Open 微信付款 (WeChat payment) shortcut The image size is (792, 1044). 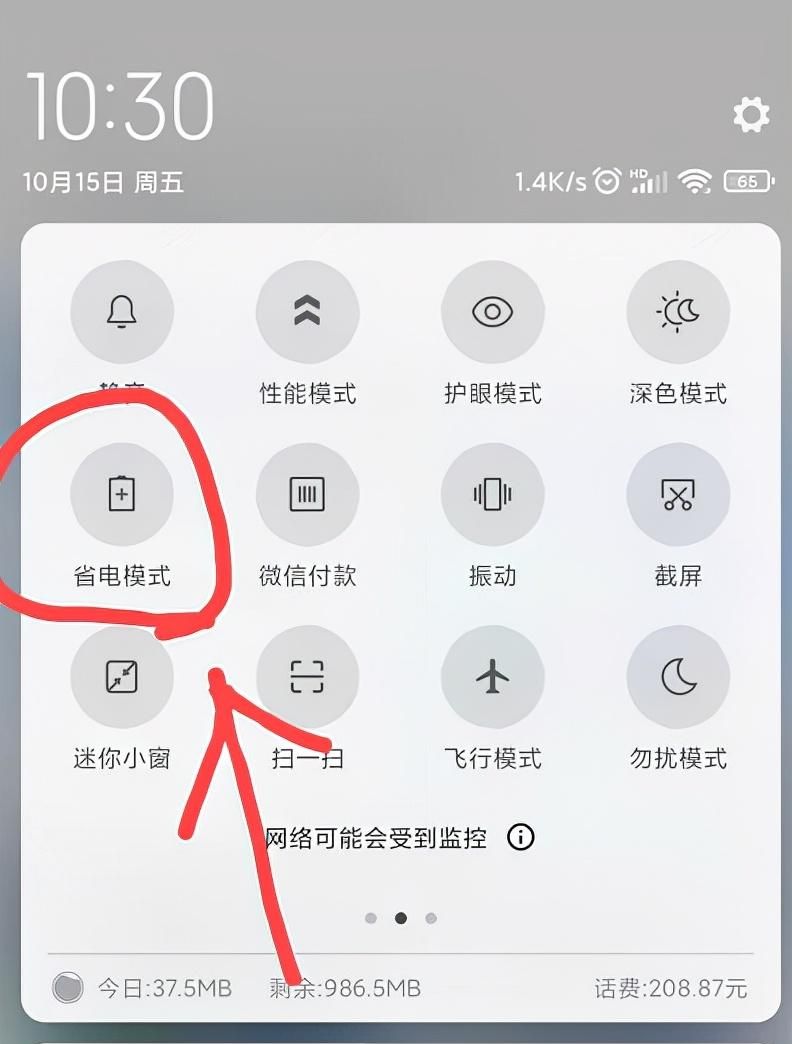(x=307, y=494)
